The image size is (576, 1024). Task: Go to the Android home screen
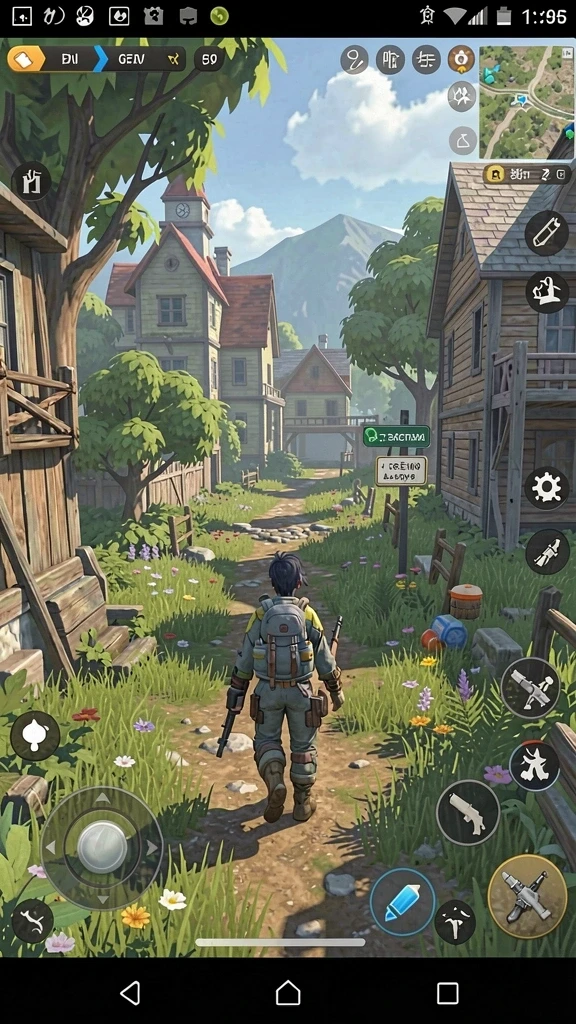pos(288,993)
